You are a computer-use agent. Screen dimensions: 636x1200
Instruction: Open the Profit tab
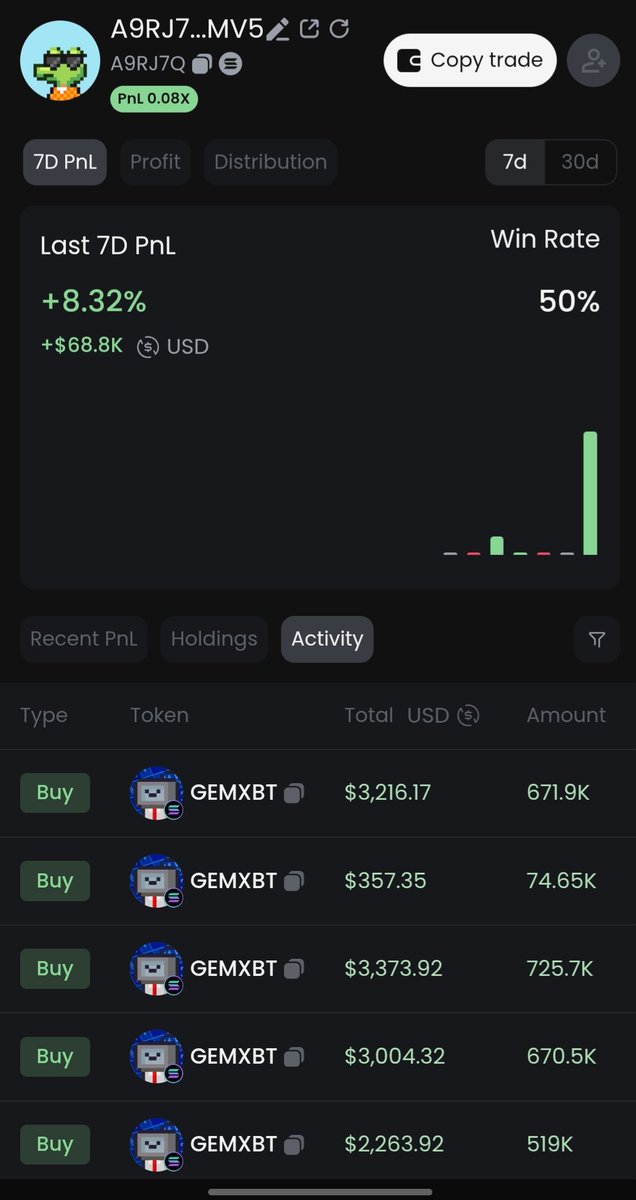[x=156, y=162]
